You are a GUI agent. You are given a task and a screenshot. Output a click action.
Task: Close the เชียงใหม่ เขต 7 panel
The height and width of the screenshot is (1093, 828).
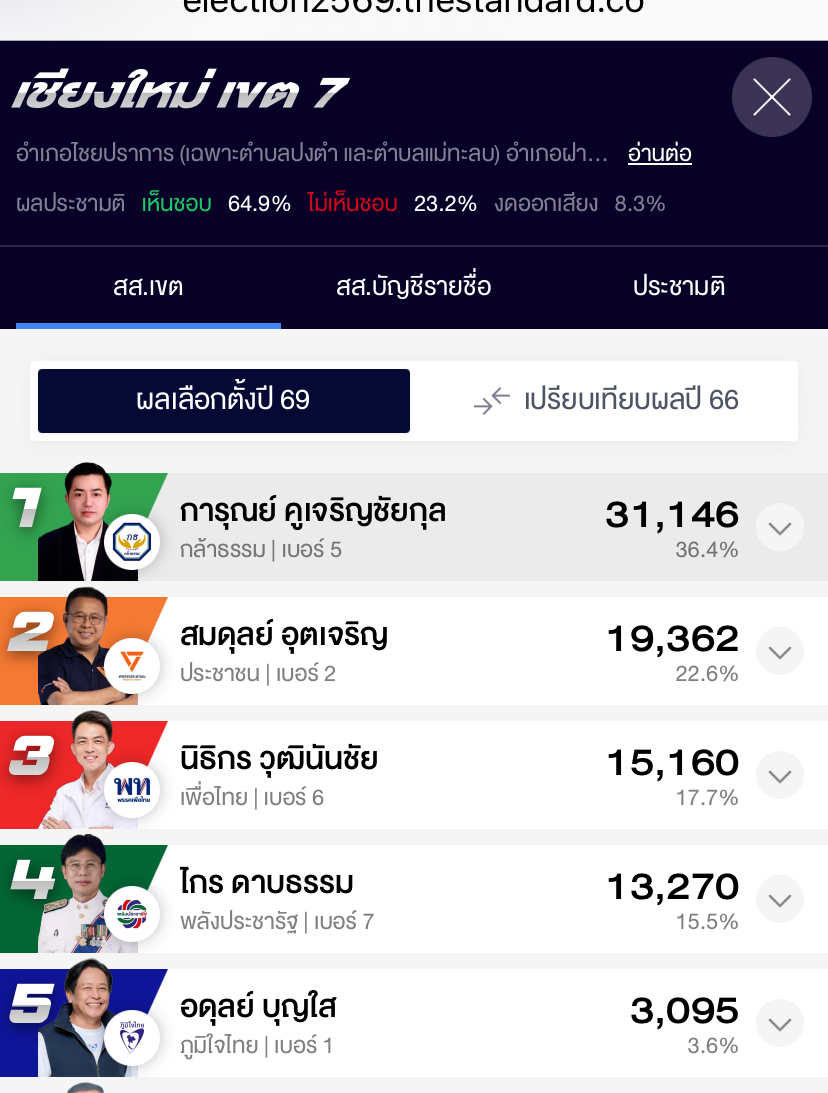[771, 98]
